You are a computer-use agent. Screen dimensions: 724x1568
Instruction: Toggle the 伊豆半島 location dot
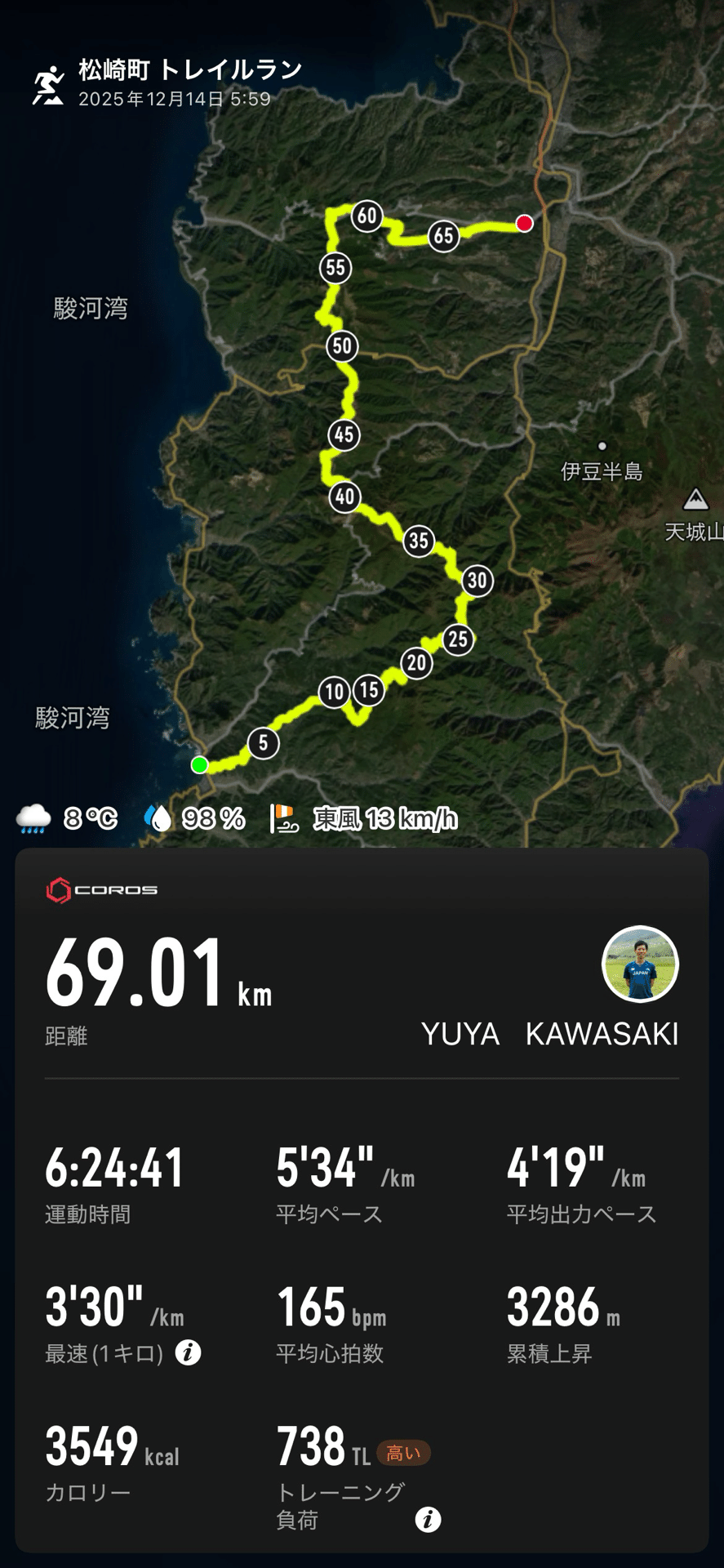click(602, 445)
